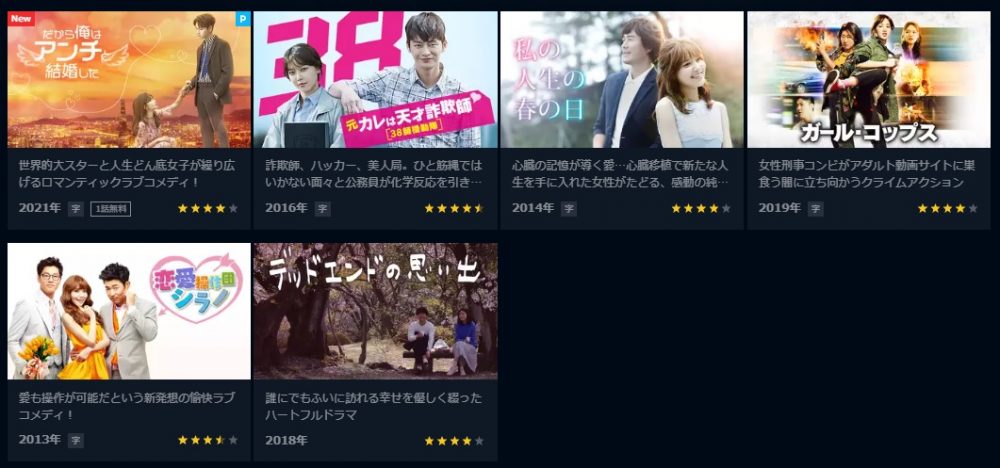Open the だから俺はアンチと結婚した drama card
Viewport: 1000px width, 468px height.
129,80
